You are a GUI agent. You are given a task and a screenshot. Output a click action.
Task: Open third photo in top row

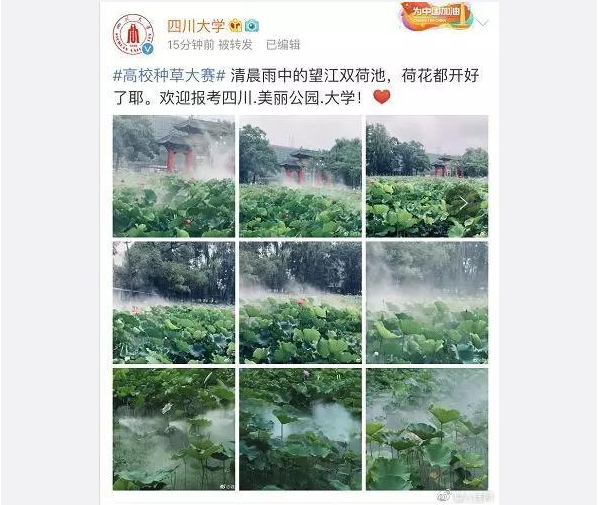[x=427, y=176]
